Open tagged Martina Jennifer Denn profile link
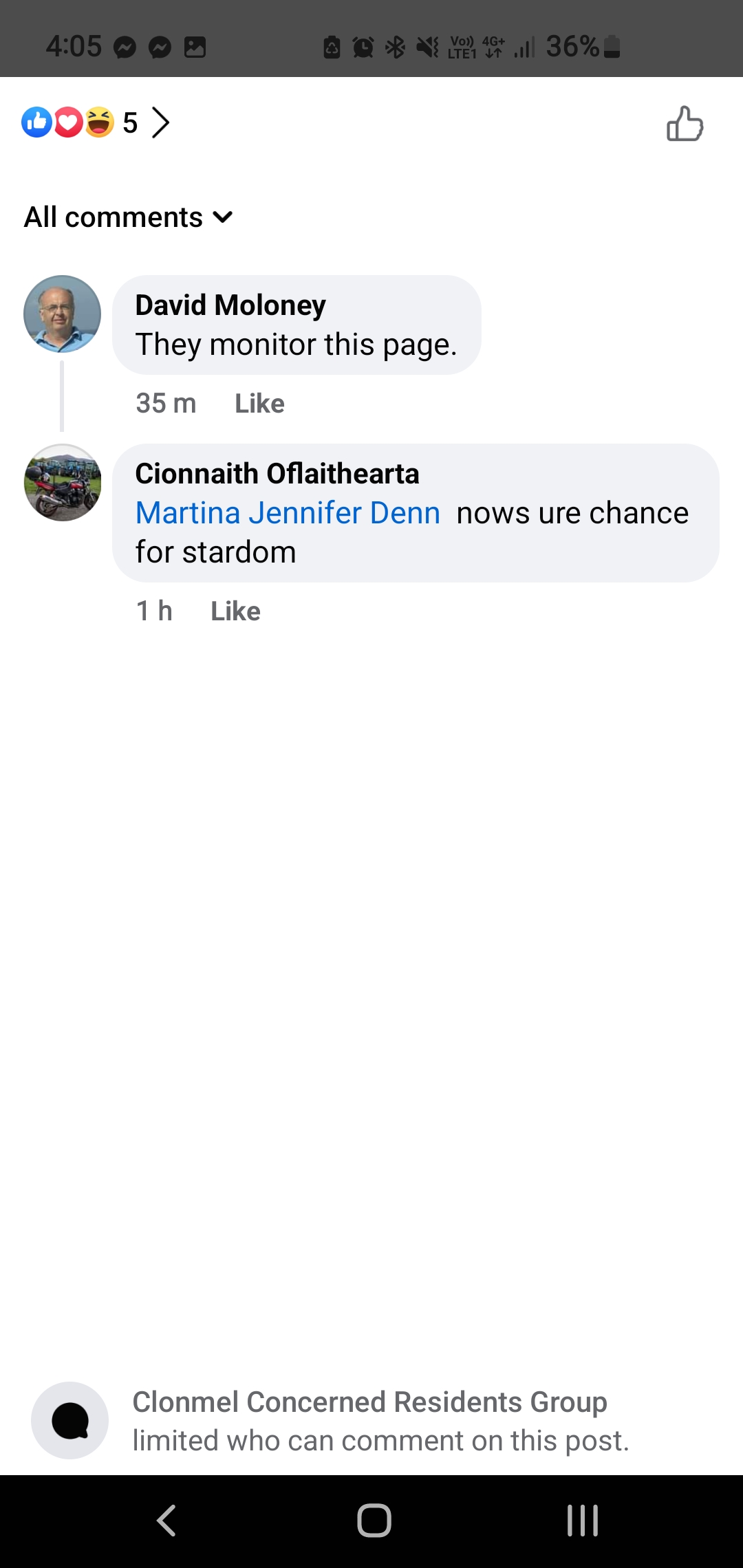The height and width of the screenshot is (1568, 743). click(x=288, y=513)
